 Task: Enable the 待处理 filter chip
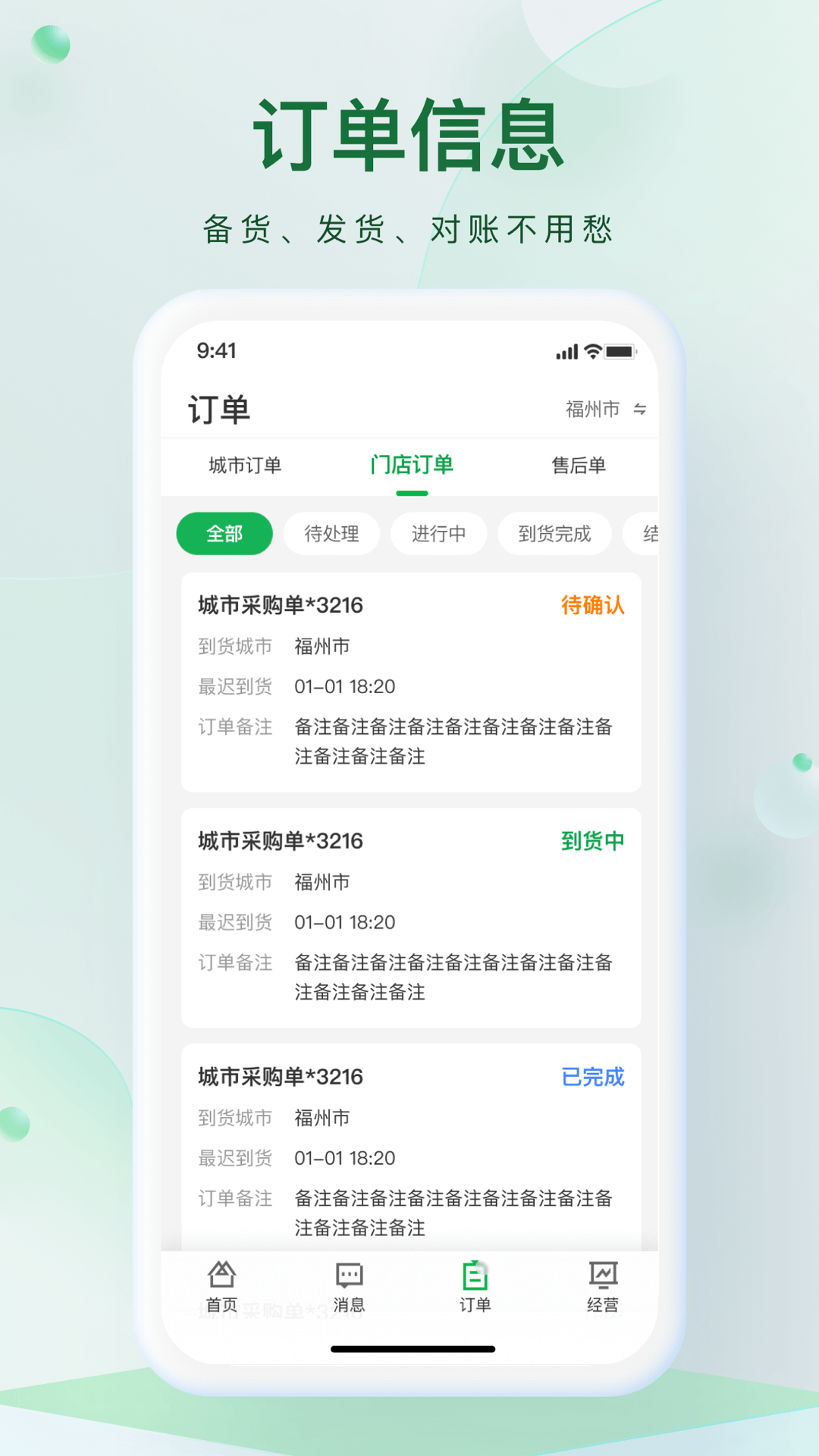pos(331,534)
